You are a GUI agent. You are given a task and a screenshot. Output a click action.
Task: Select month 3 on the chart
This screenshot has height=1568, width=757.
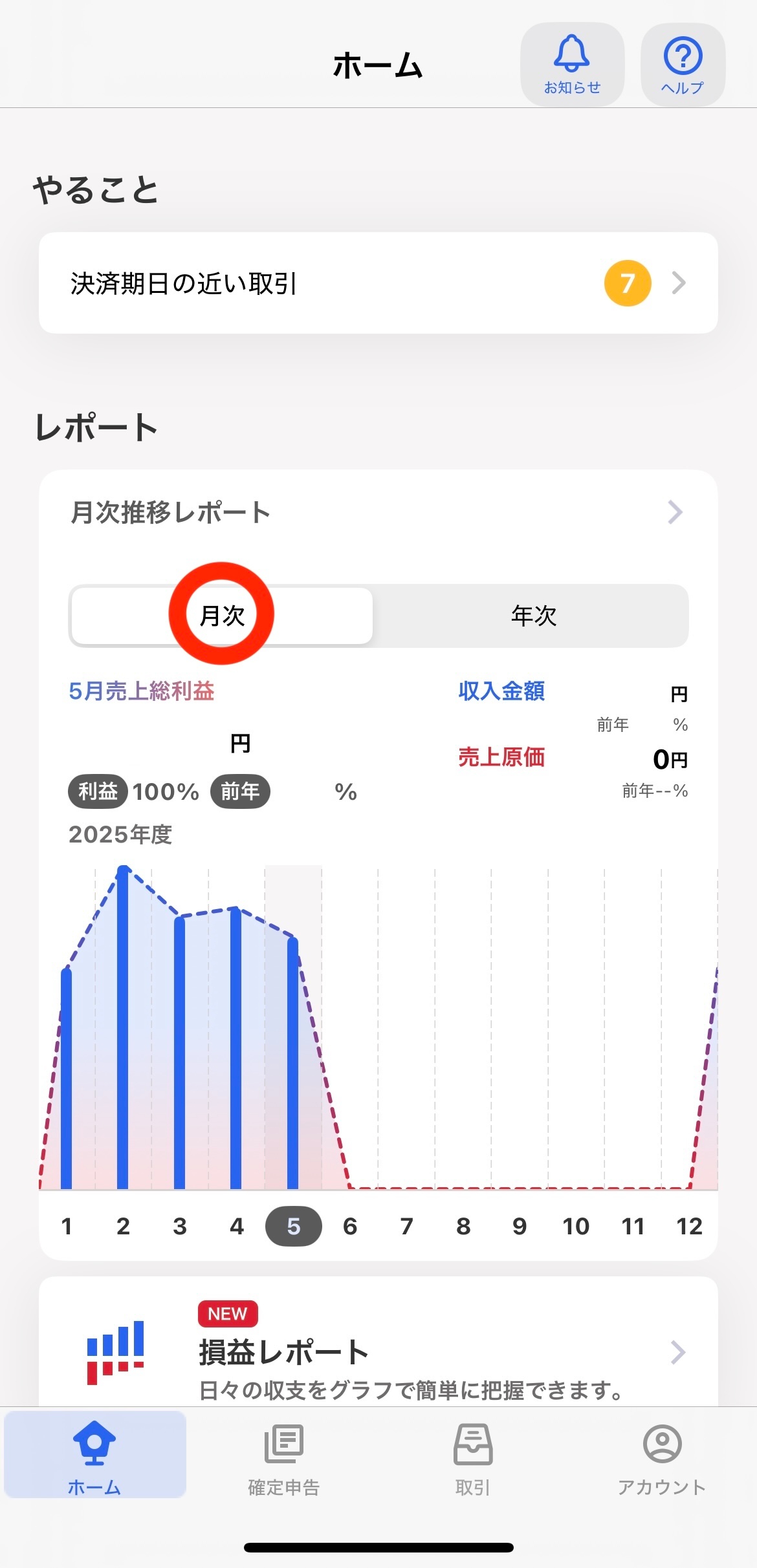coord(180,1226)
